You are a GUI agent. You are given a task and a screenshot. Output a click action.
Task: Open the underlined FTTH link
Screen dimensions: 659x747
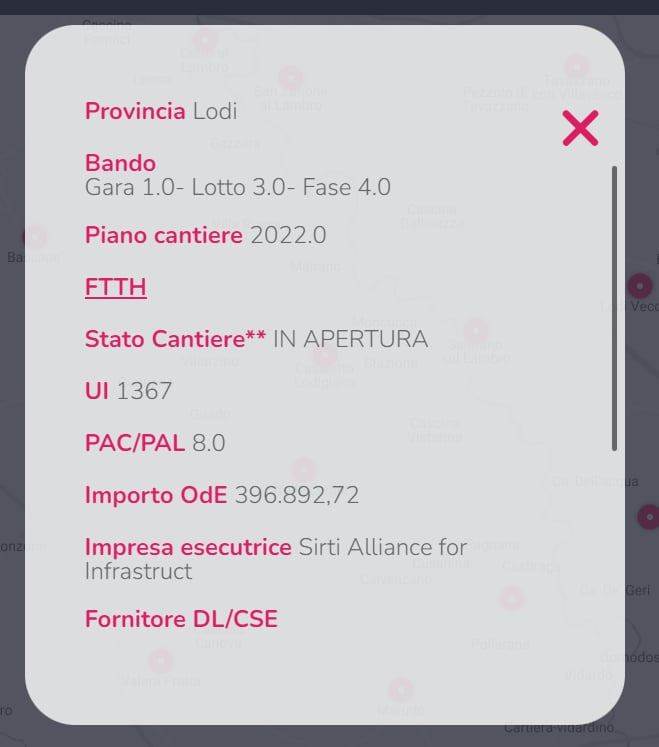pos(116,288)
